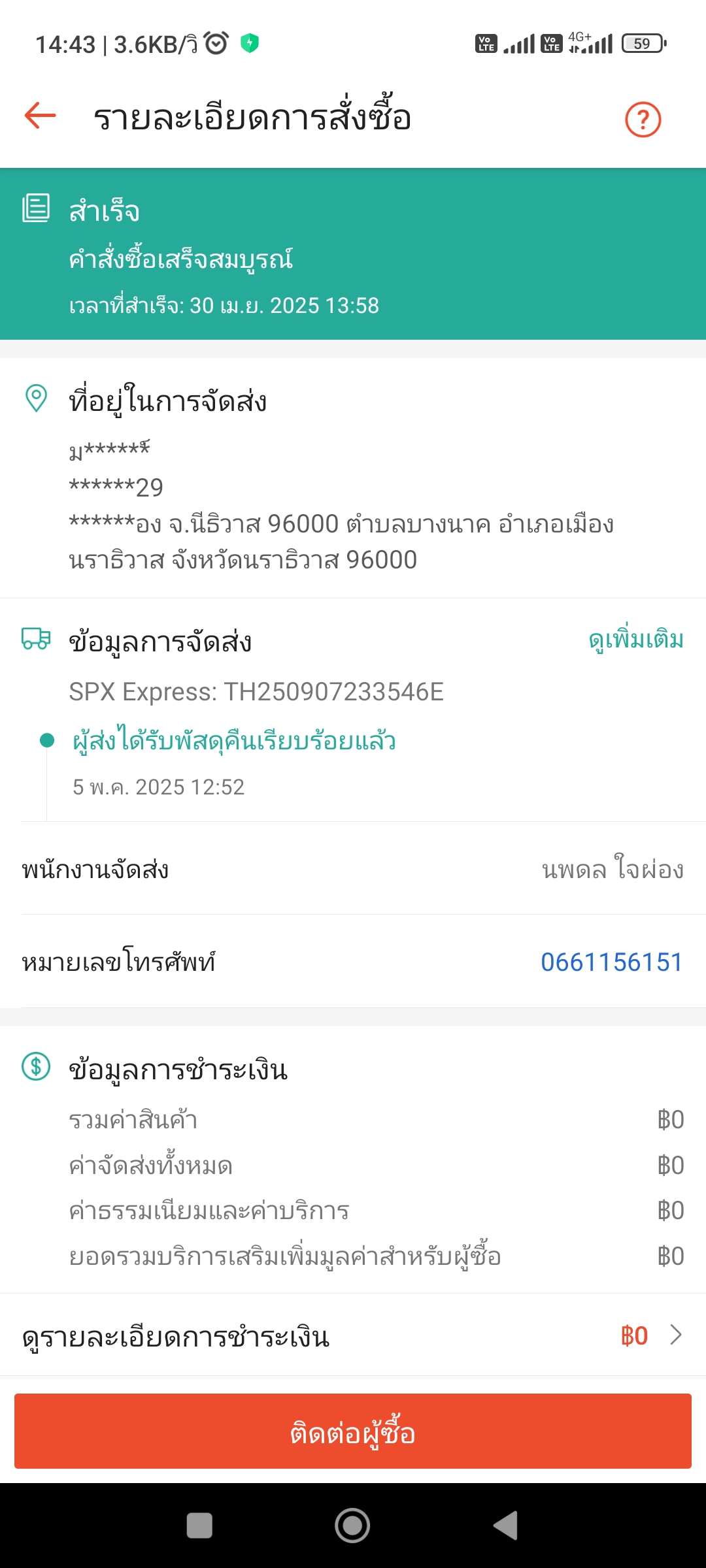Open ดูรายละเอียดการชำระเงิน payment details
Image resolution: width=706 pixels, height=1568 pixels.
click(353, 1335)
